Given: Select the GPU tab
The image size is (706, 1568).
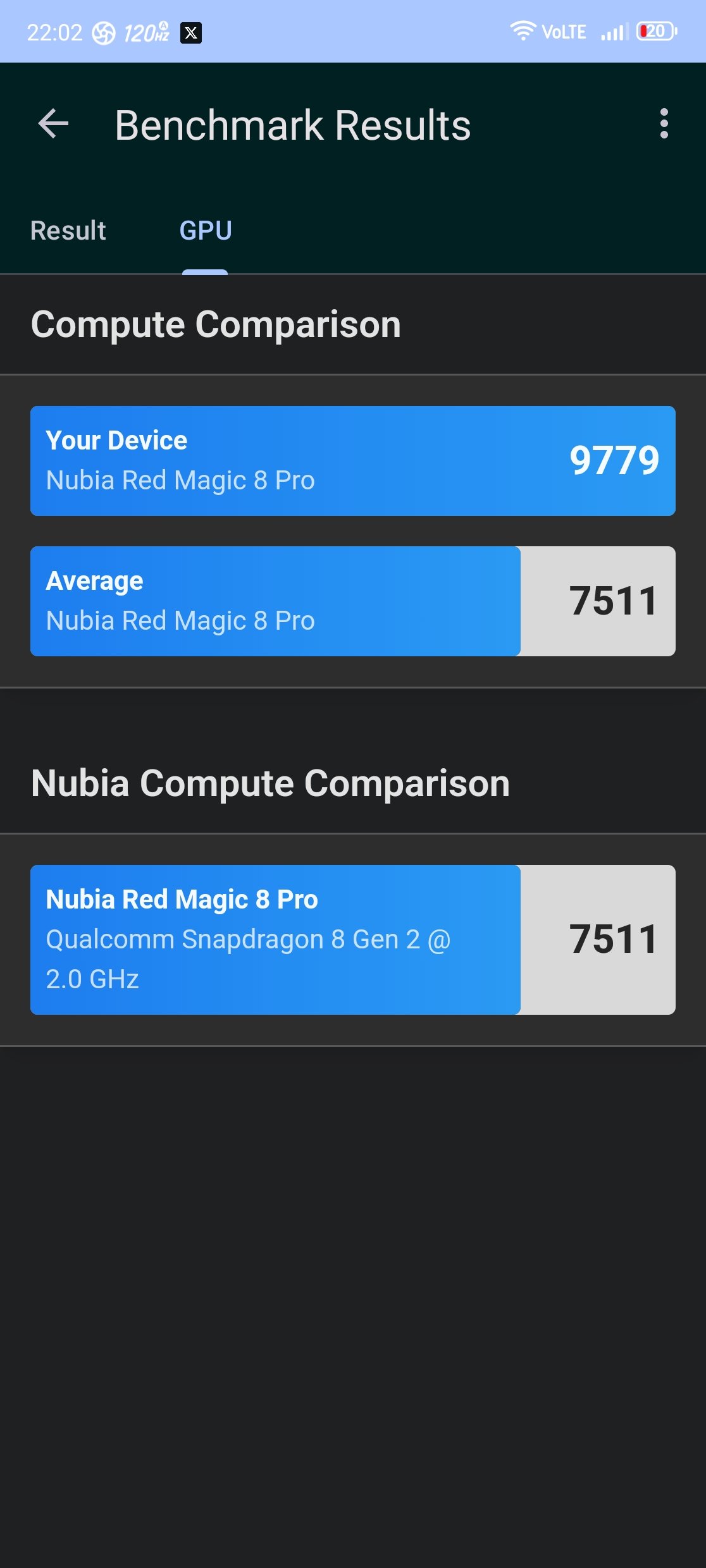Looking at the screenshot, I should [x=206, y=231].
